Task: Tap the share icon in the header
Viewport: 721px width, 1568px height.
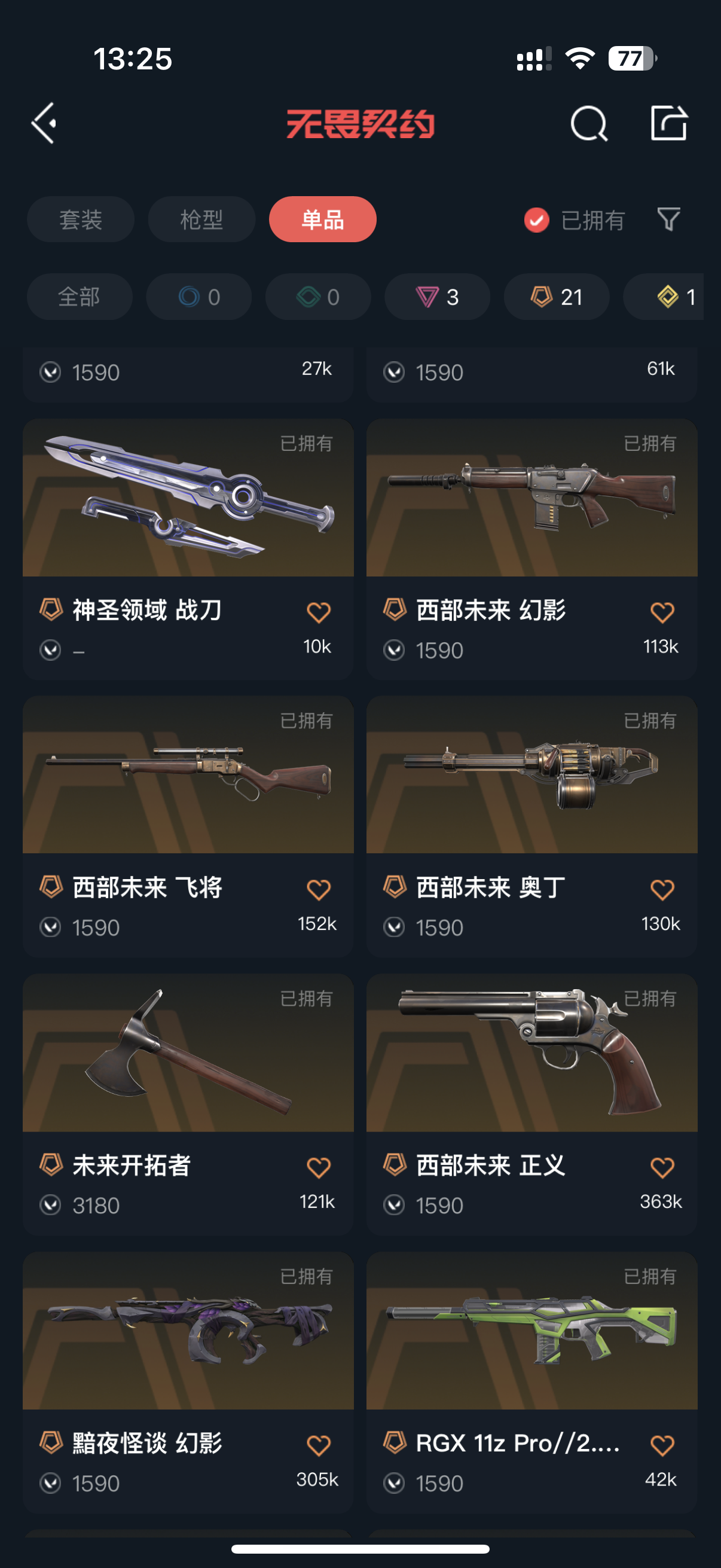Action: click(668, 123)
